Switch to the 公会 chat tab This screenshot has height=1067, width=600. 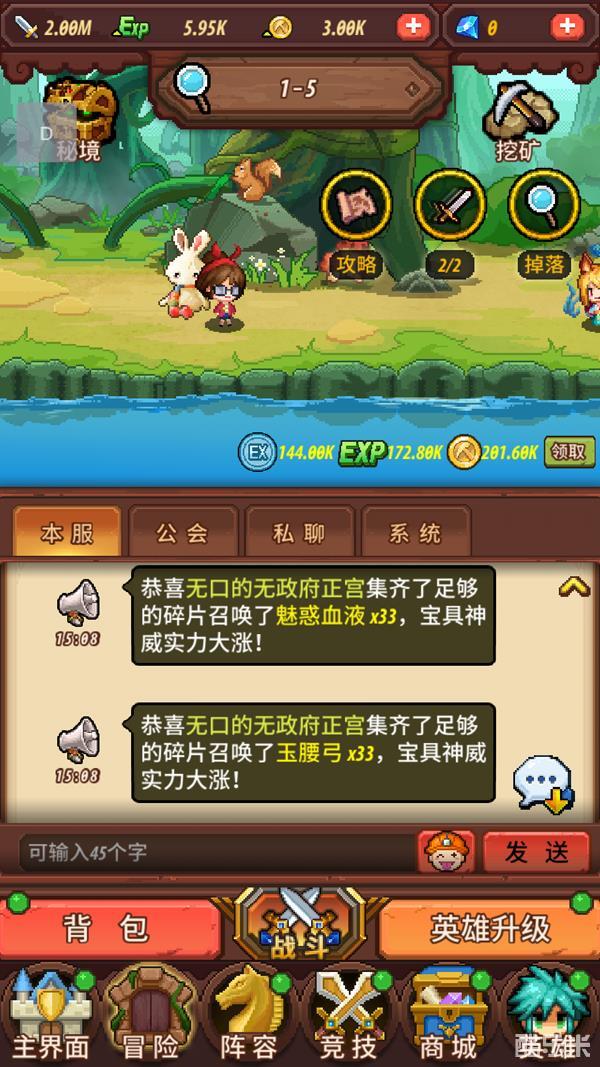(183, 533)
